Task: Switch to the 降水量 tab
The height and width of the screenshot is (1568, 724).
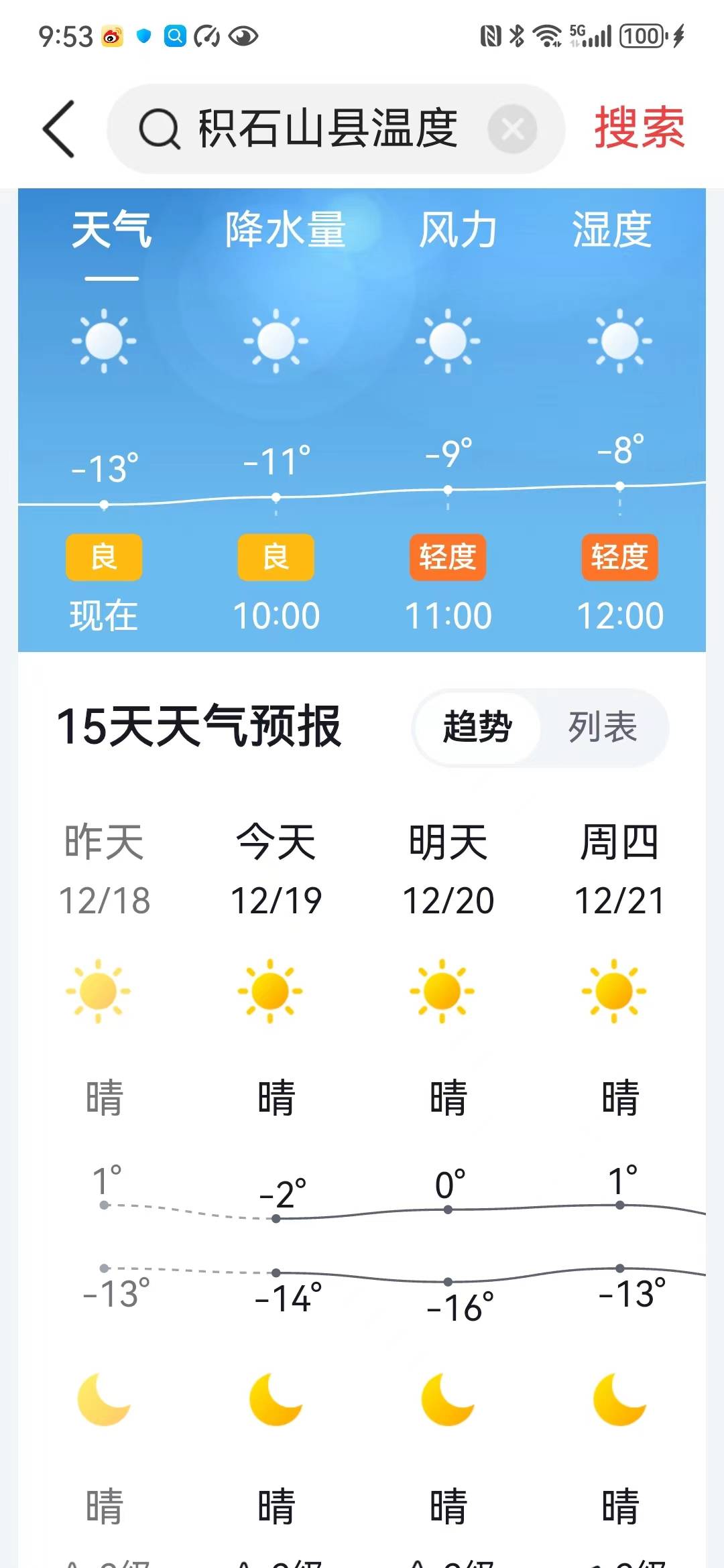Action: pyautogui.click(x=285, y=230)
